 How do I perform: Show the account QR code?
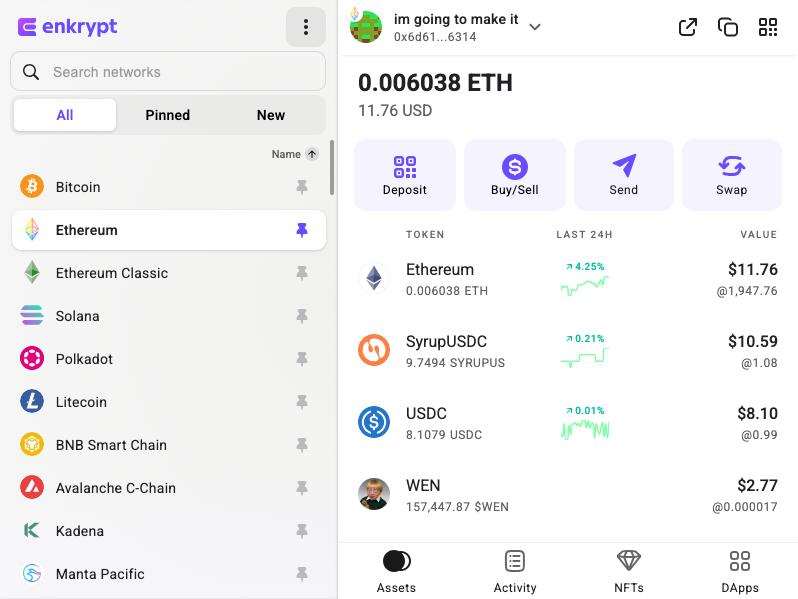point(768,27)
